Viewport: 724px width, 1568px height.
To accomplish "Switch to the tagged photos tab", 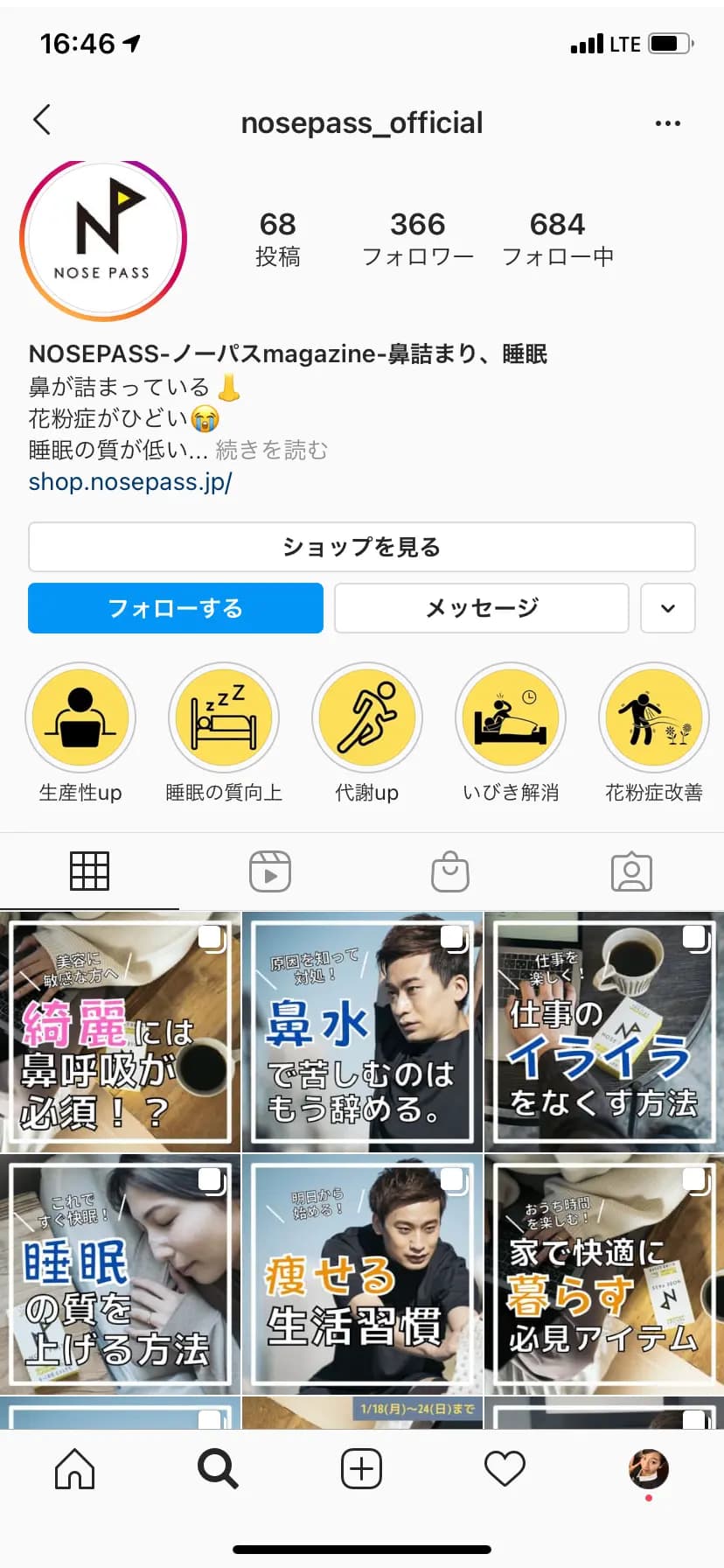I will click(631, 871).
